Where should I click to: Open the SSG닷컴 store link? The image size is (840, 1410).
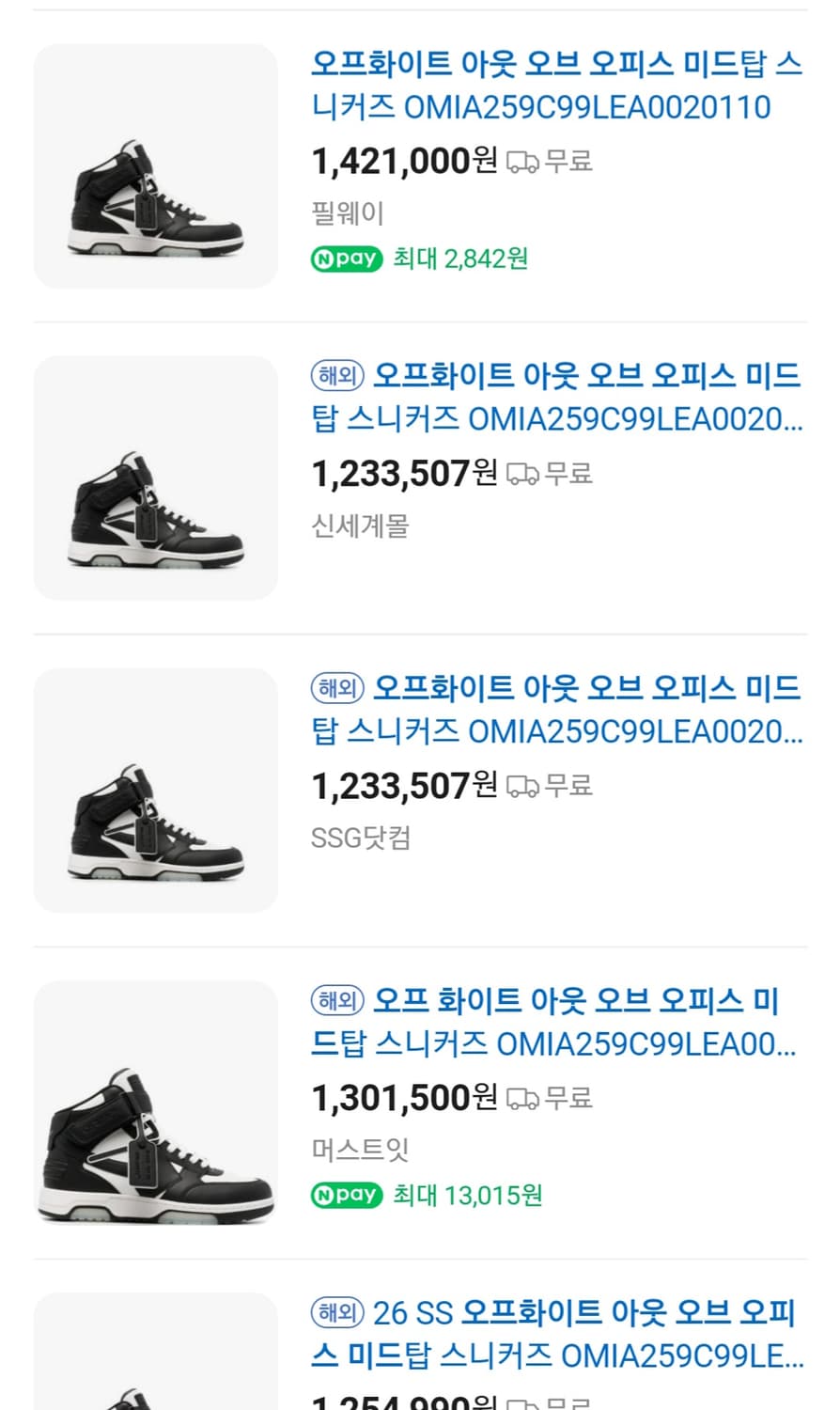click(x=362, y=837)
